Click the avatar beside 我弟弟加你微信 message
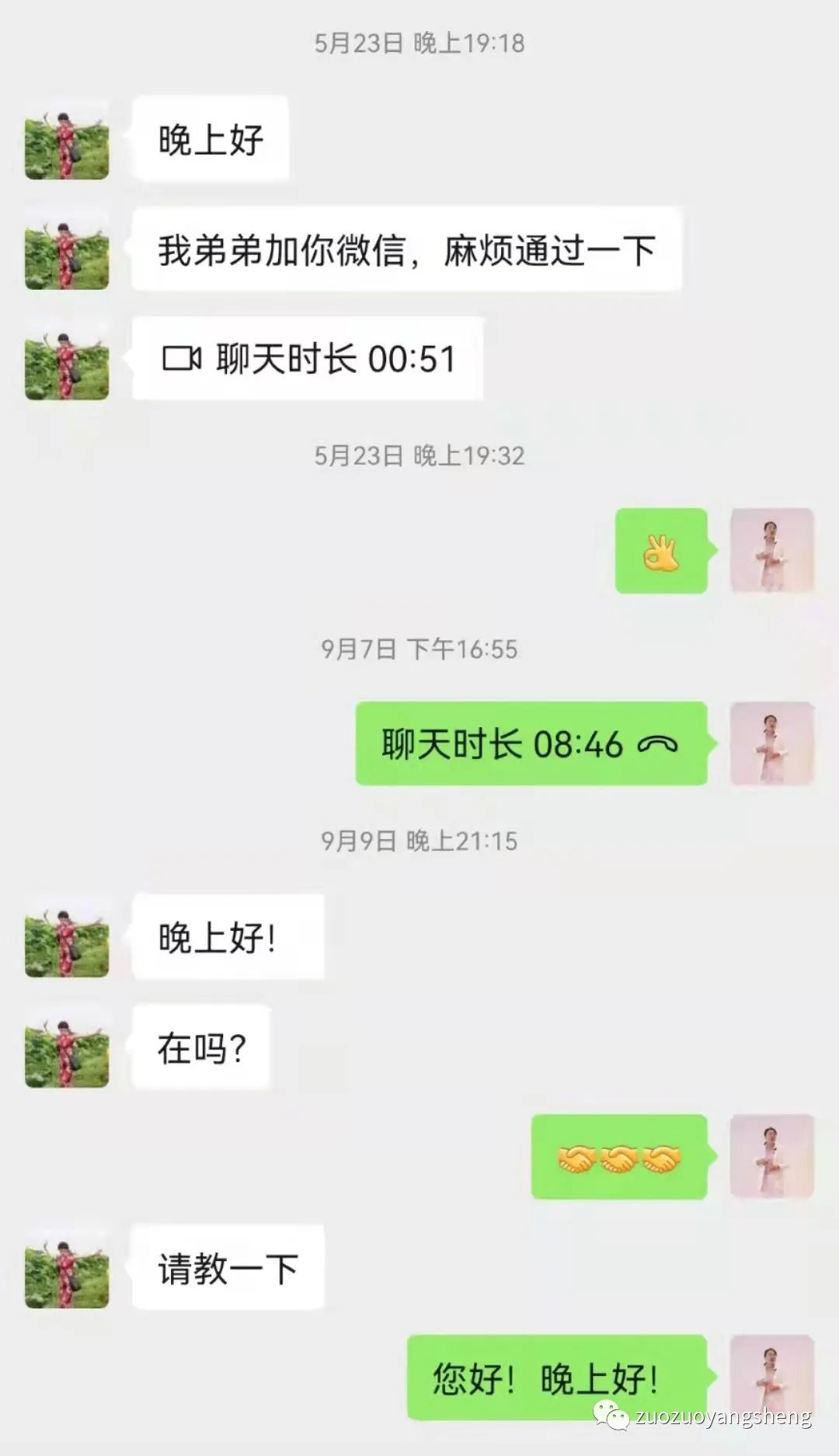Image resolution: width=839 pixels, height=1456 pixels. [x=66, y=250]
